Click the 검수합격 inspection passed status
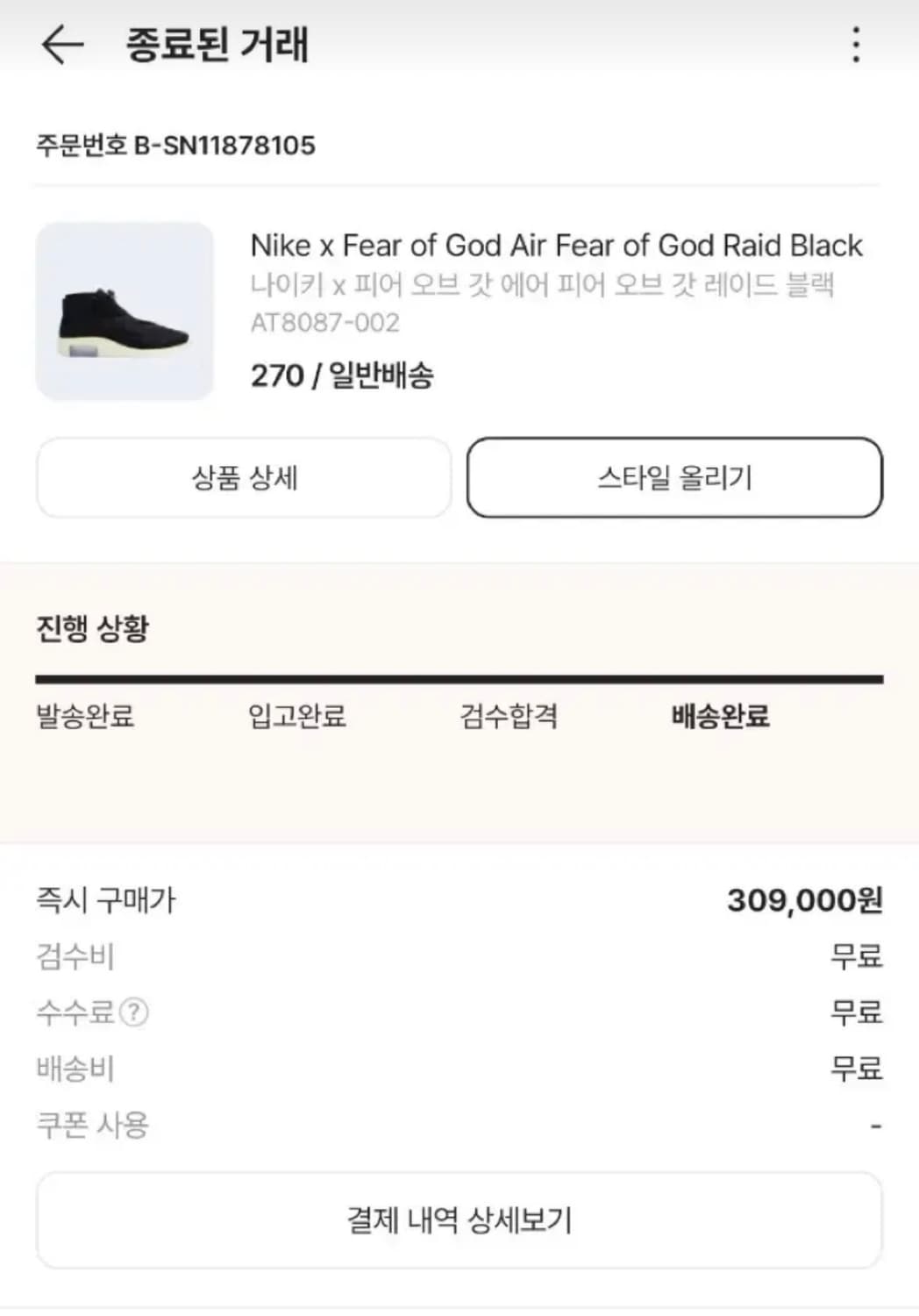 pyautogui.click(x=509, y=718)
